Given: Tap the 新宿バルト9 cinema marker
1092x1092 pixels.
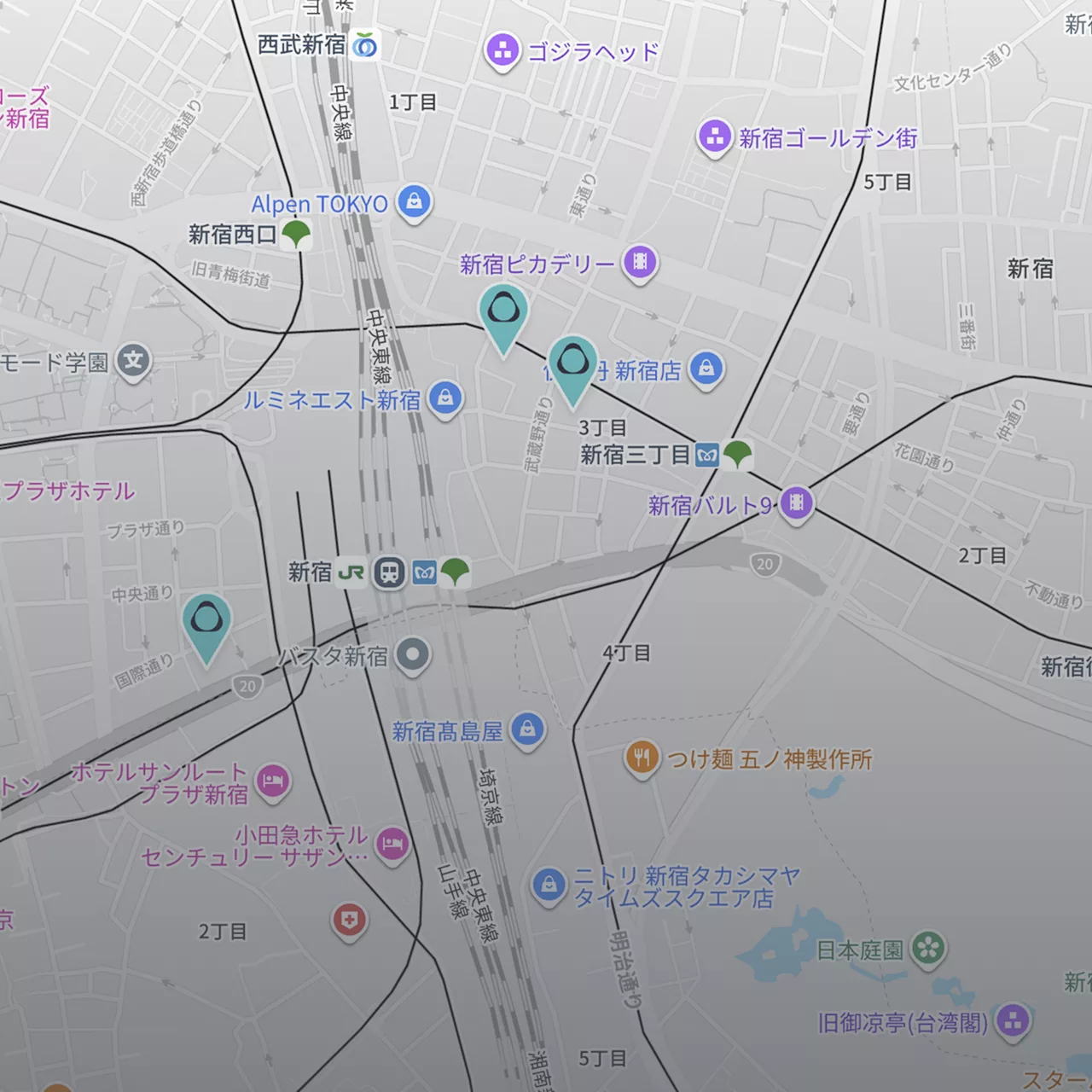Looking at the screenshot, I should click(795, 504).
